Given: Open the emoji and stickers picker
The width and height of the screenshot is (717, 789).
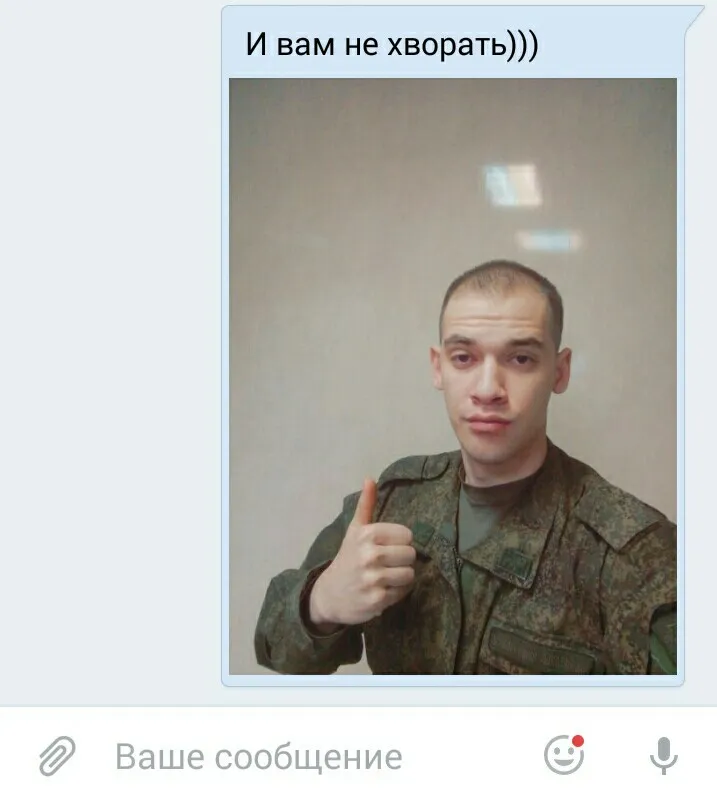Looking at the screenshot, I should click(x=563, y=755).
